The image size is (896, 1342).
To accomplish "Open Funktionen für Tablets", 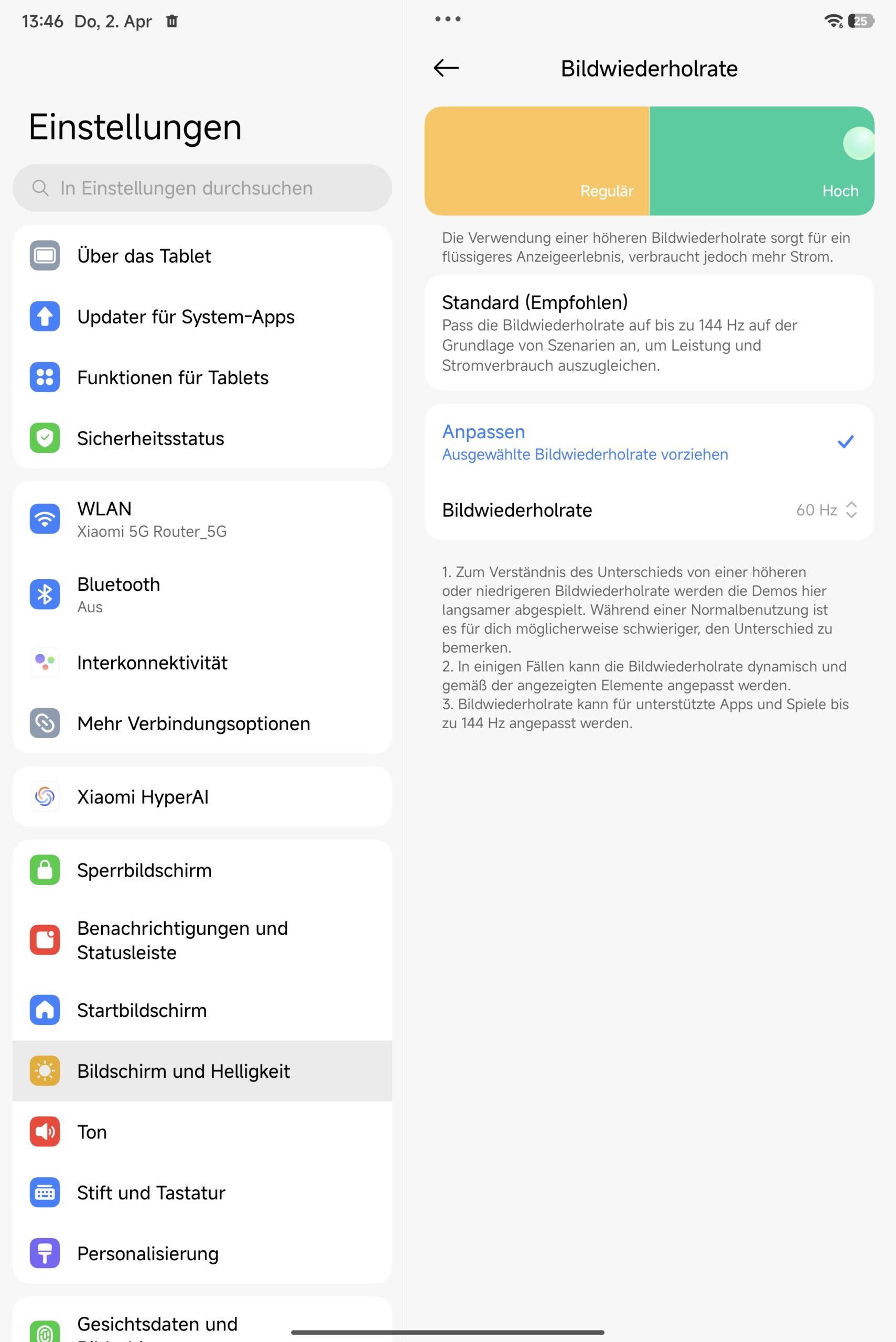I will 202,377.
